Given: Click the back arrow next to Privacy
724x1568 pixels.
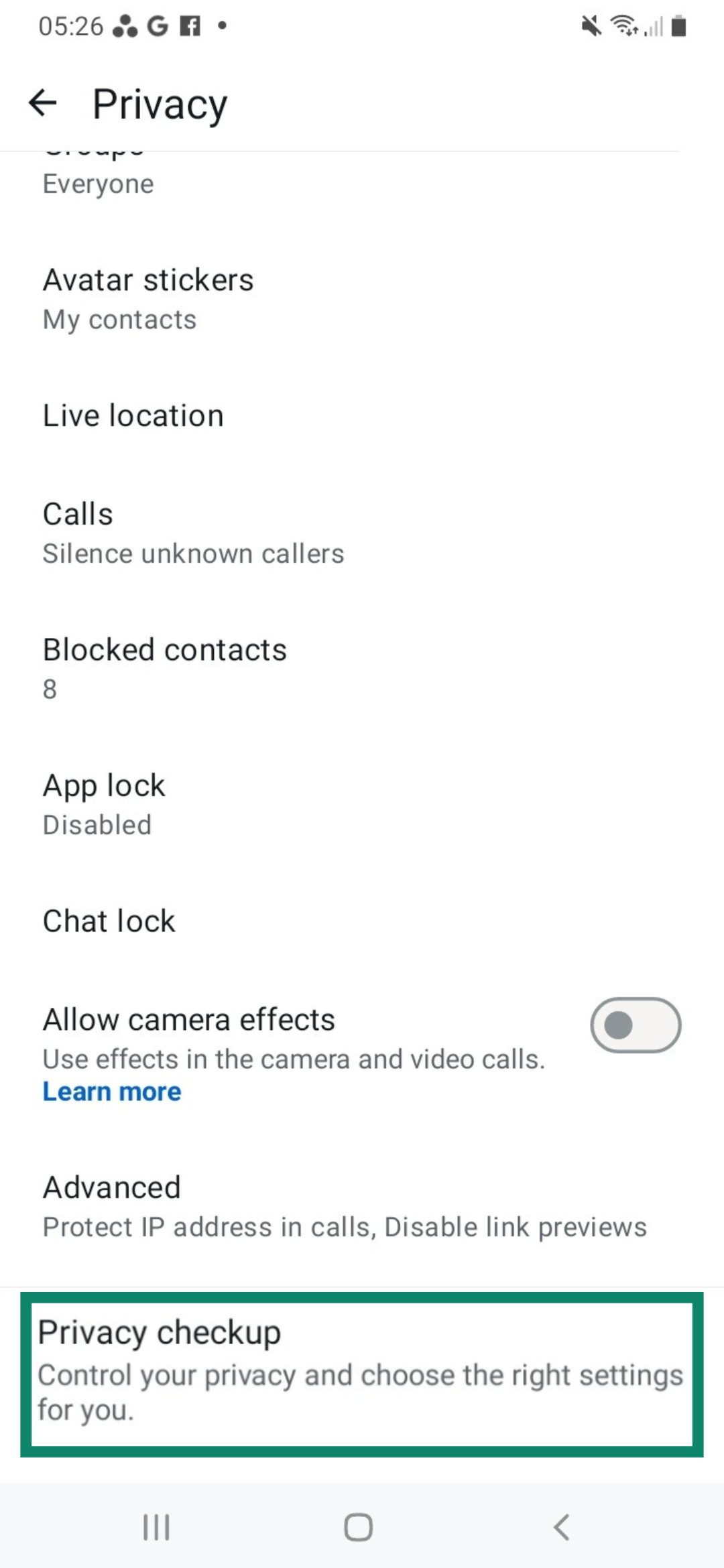Looking at the screenshot, I should (x=42, y=104).
